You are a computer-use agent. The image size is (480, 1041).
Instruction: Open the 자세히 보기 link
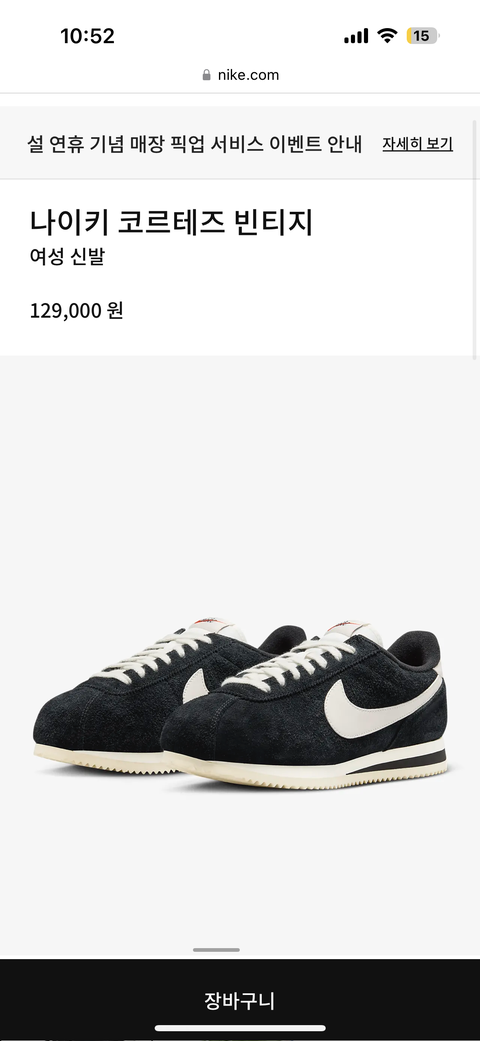pos(417,144)
